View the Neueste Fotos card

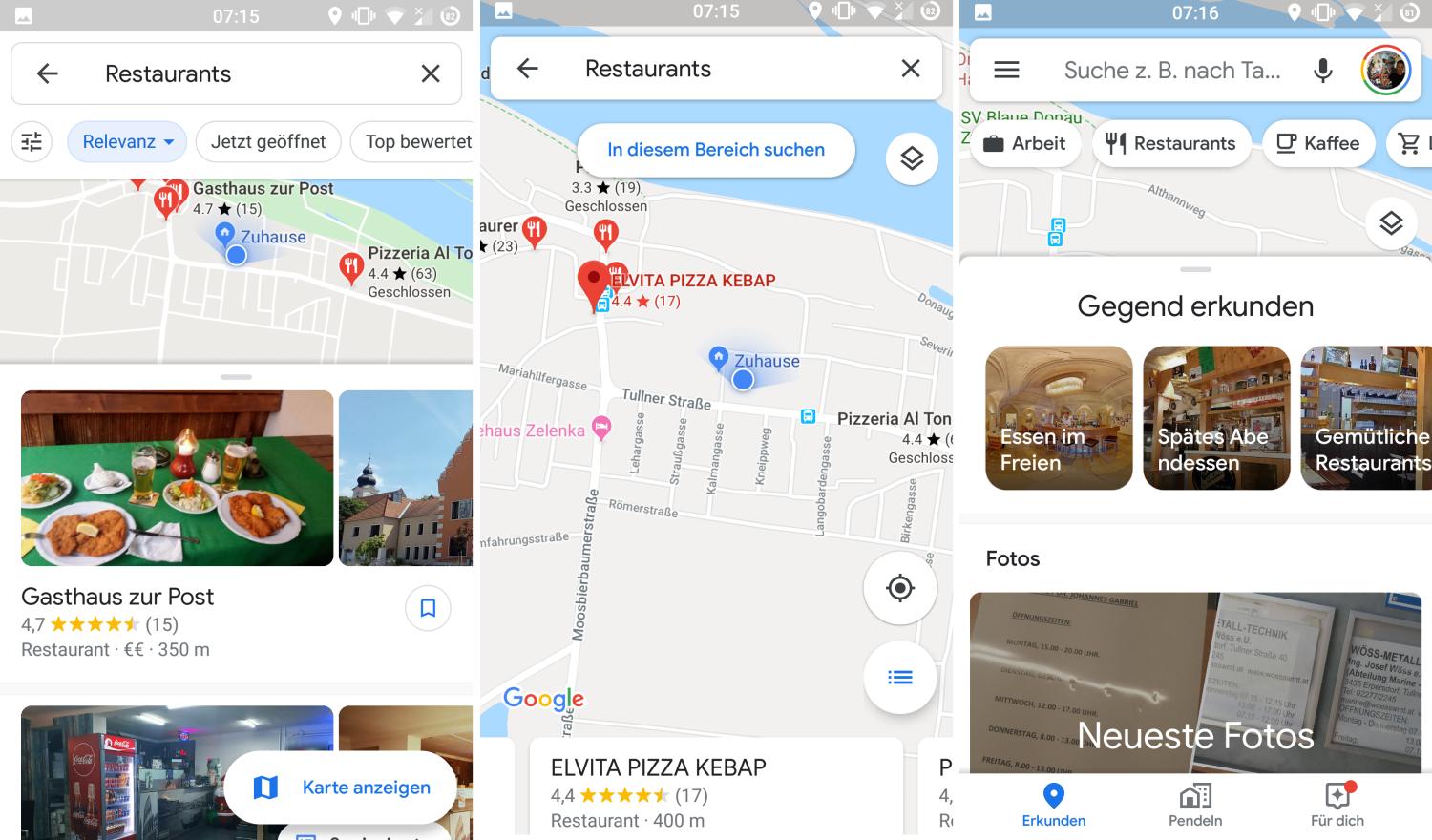pos(1195,682)
